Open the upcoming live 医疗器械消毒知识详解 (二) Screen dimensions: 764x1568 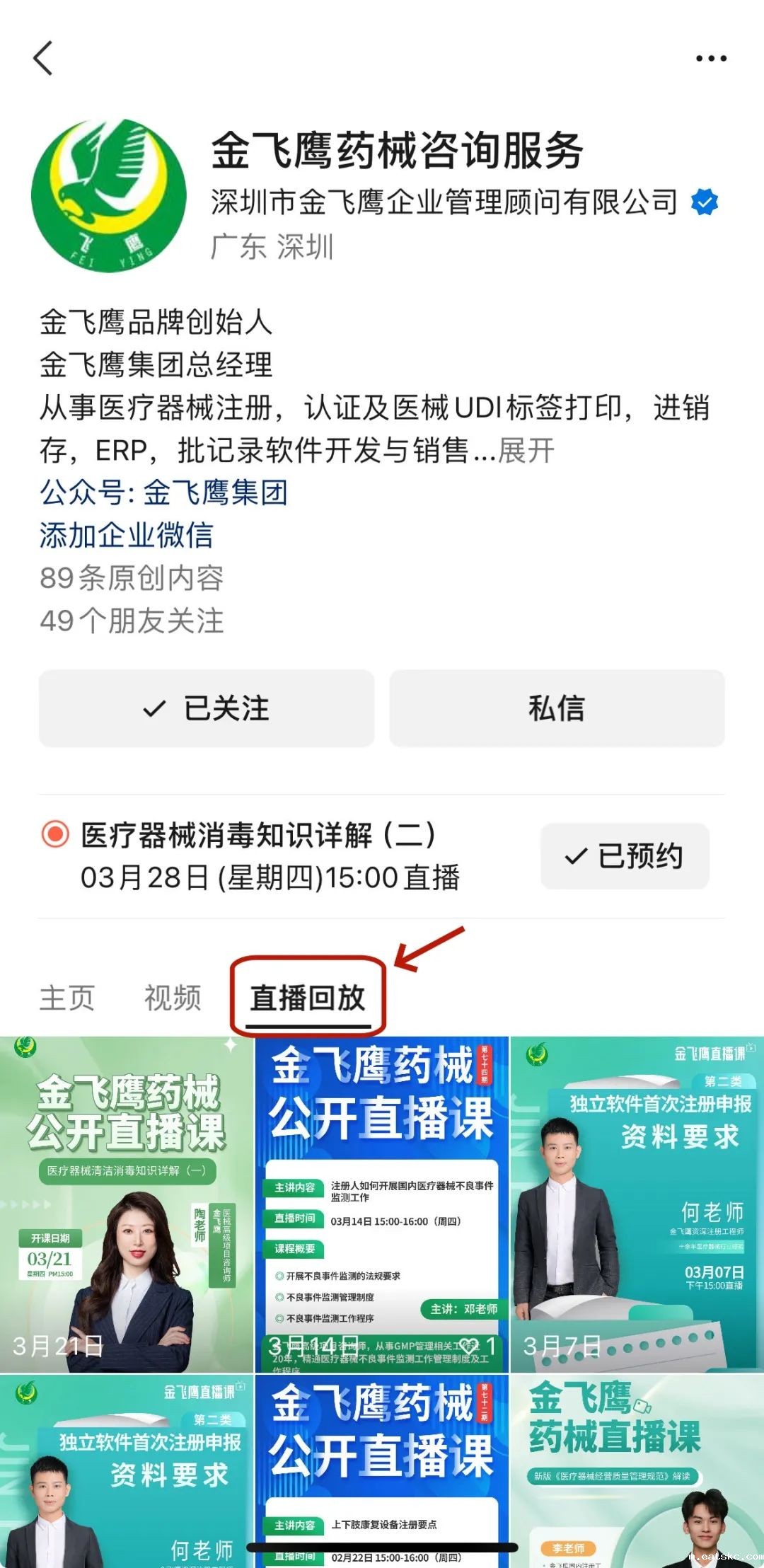pos(269,856)
